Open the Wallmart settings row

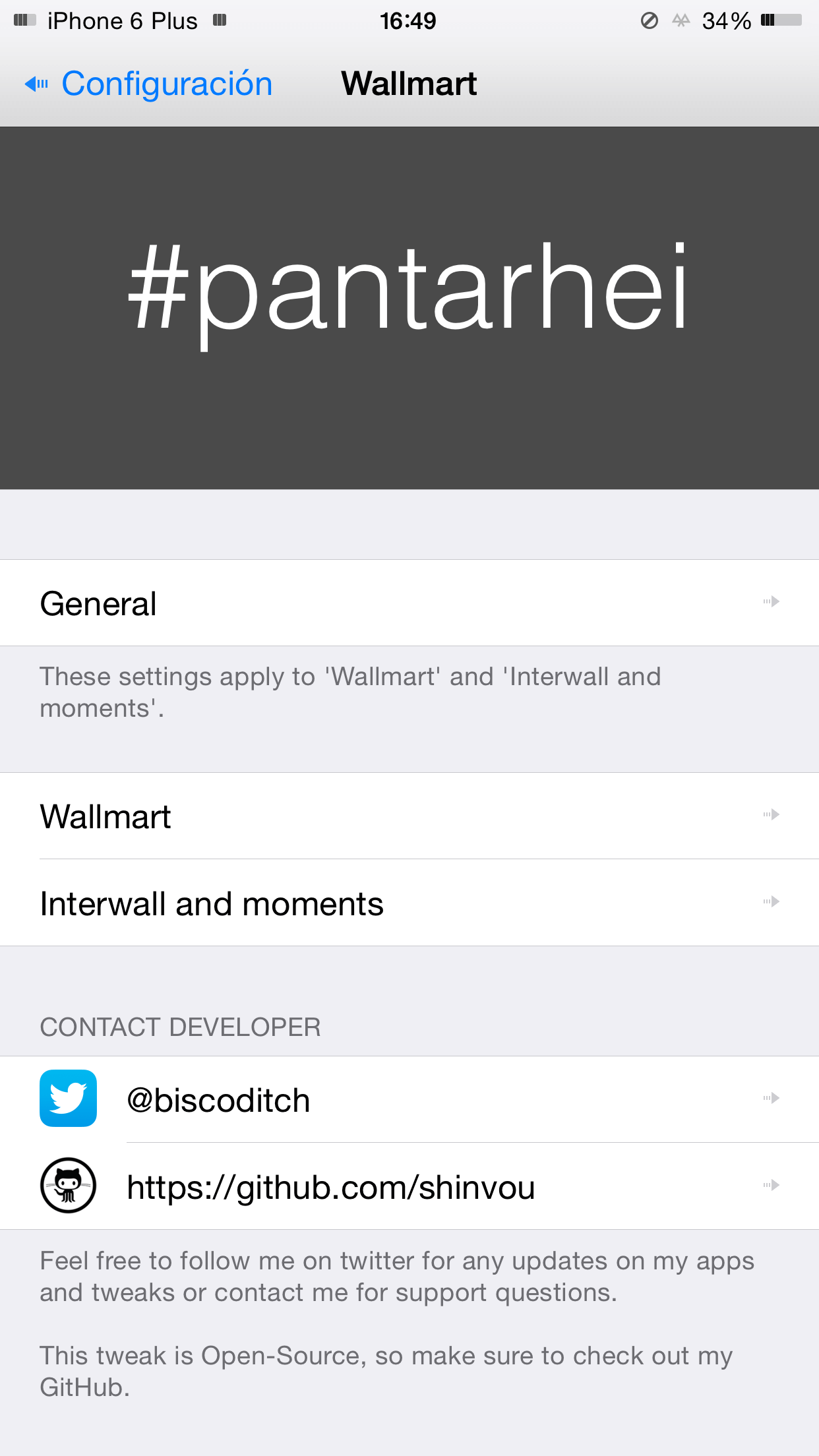pos(409,816)
